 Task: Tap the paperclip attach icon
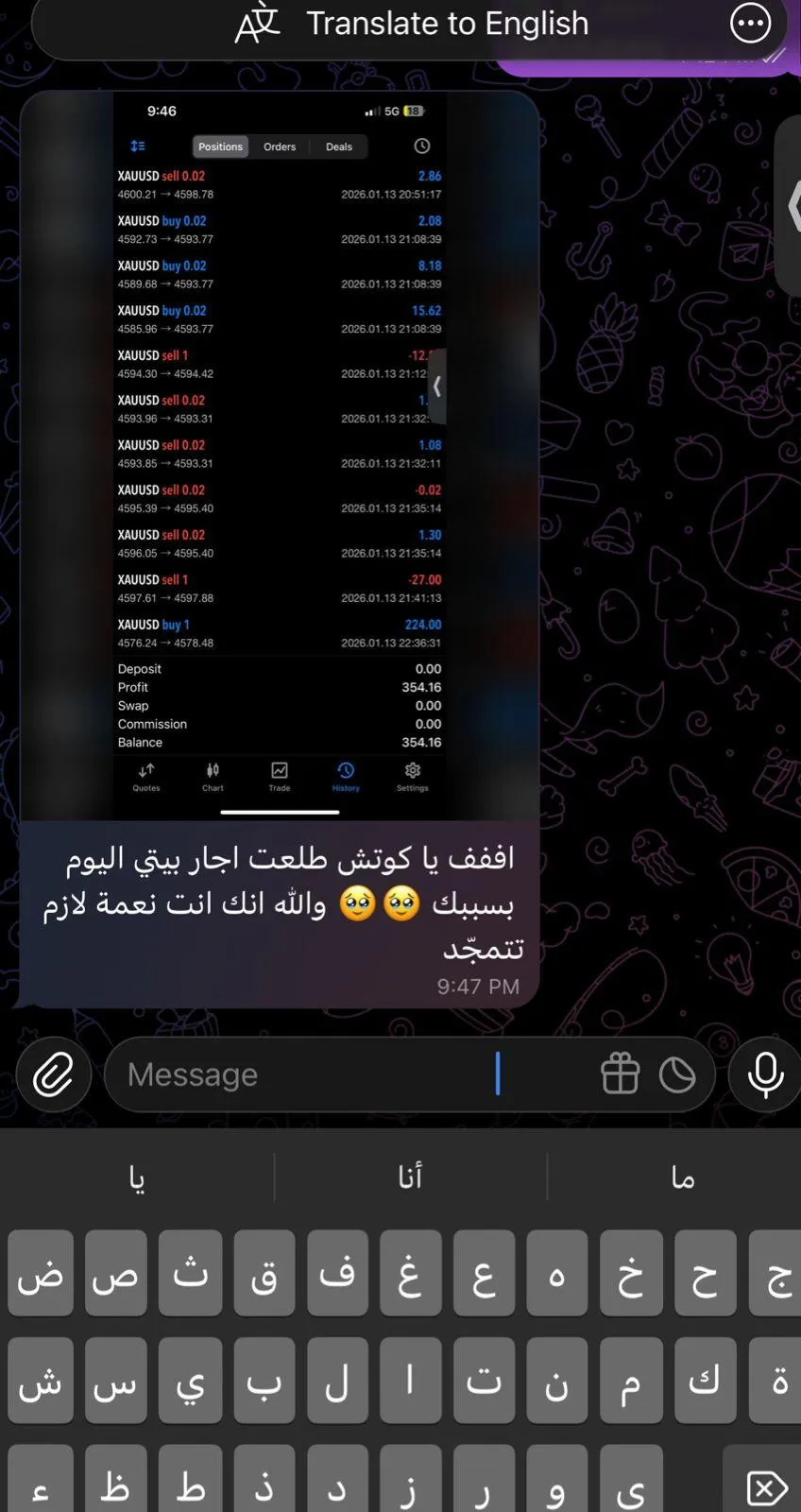(x=54, y=1074)
